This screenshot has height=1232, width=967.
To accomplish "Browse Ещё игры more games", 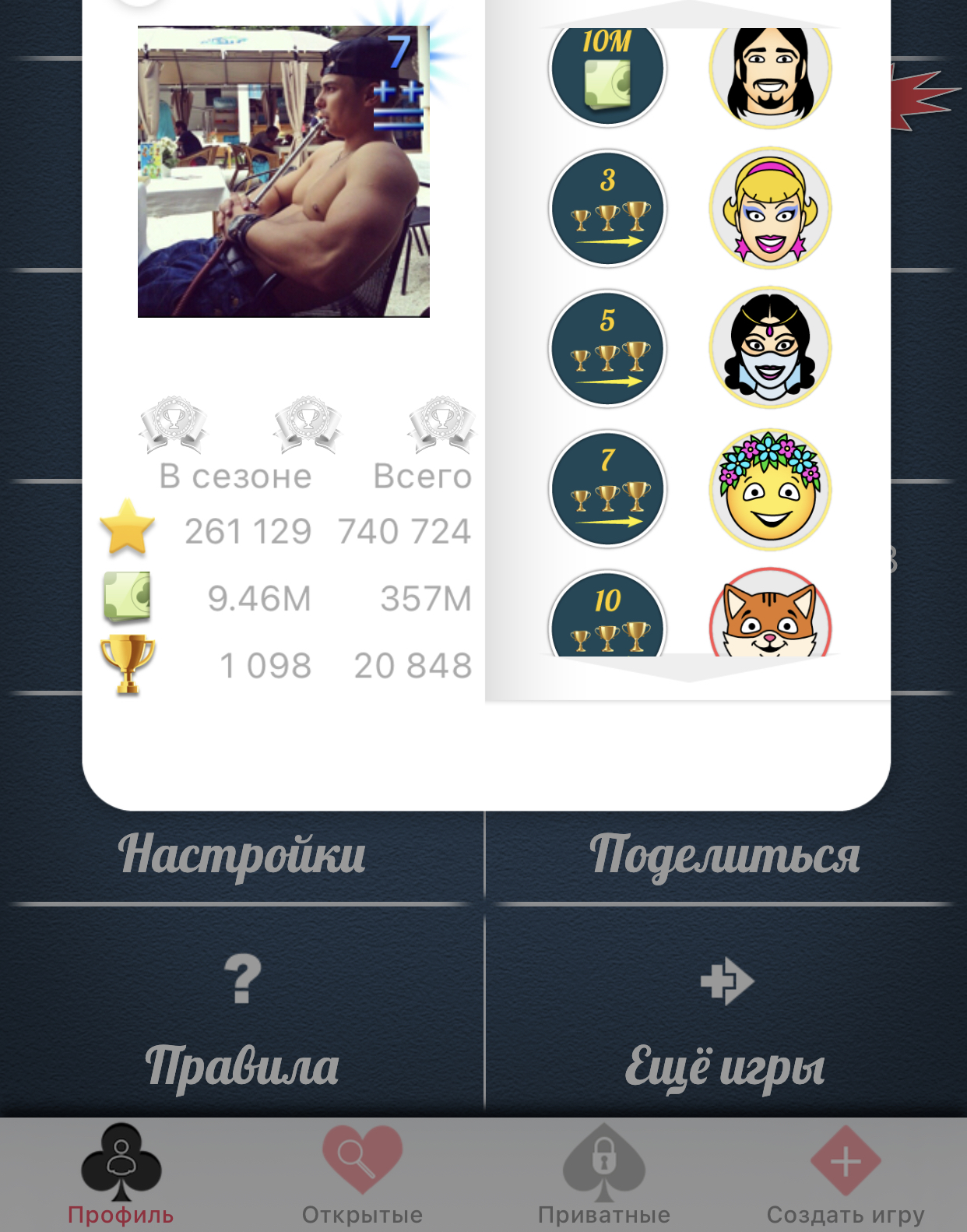I will point(725,1020).
